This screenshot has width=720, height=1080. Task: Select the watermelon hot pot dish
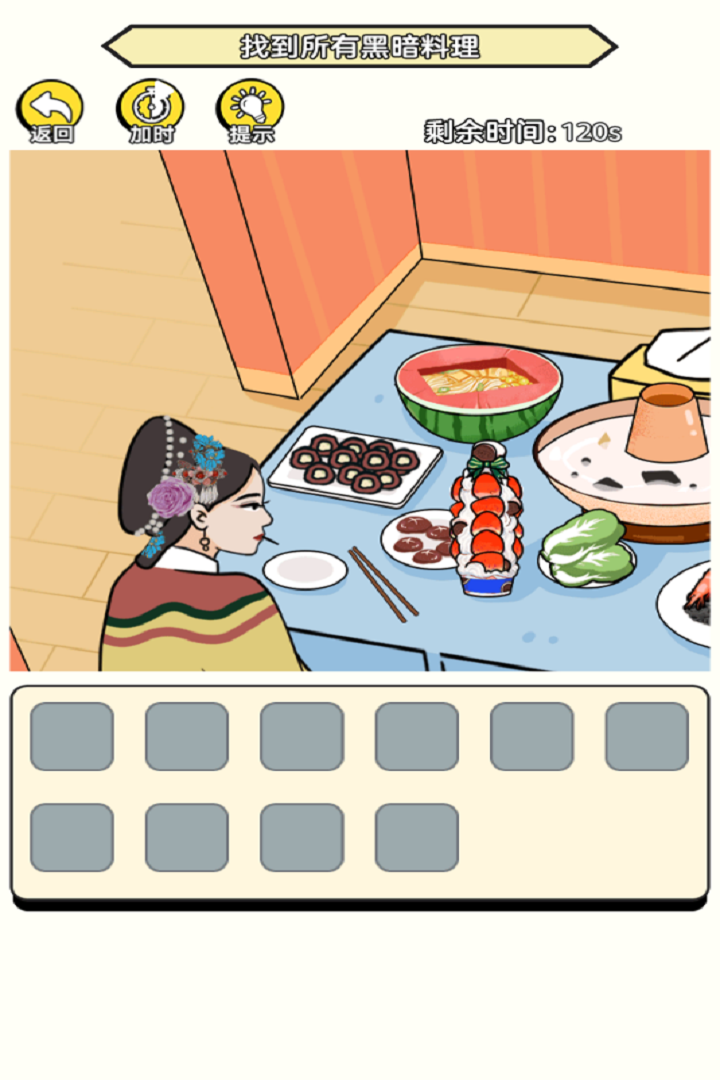click(477, 392)
